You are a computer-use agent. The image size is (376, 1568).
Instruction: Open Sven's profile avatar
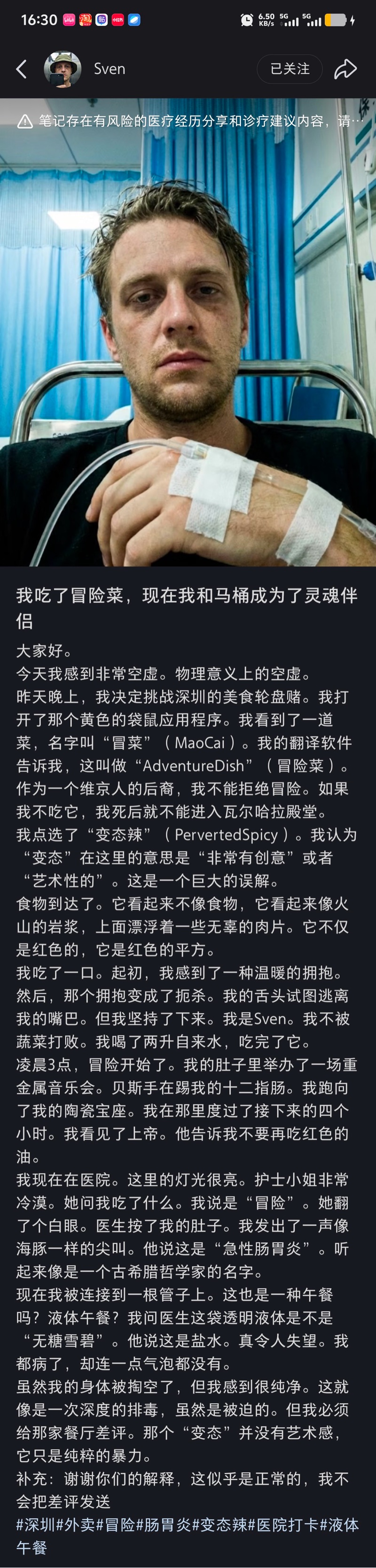tap(62, 69)
